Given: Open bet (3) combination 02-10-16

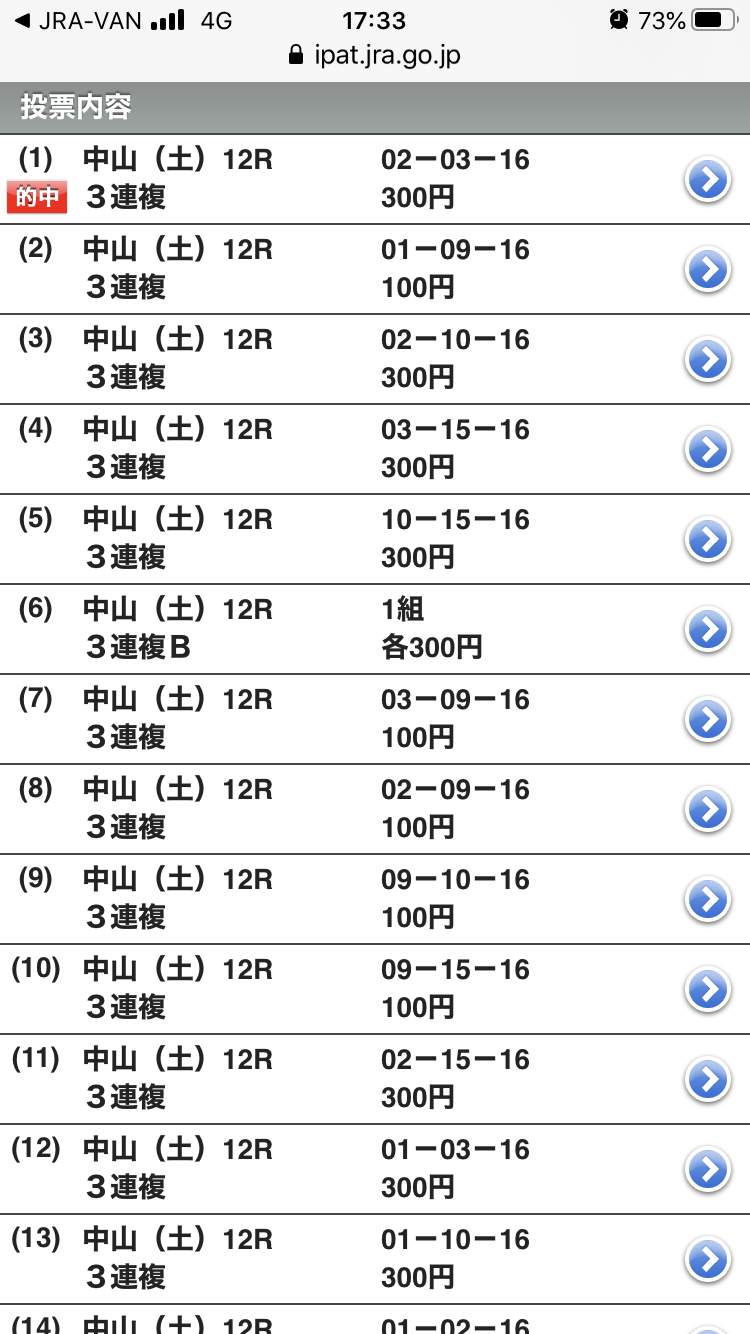Looking at the screenshot, I should [707, 360].
